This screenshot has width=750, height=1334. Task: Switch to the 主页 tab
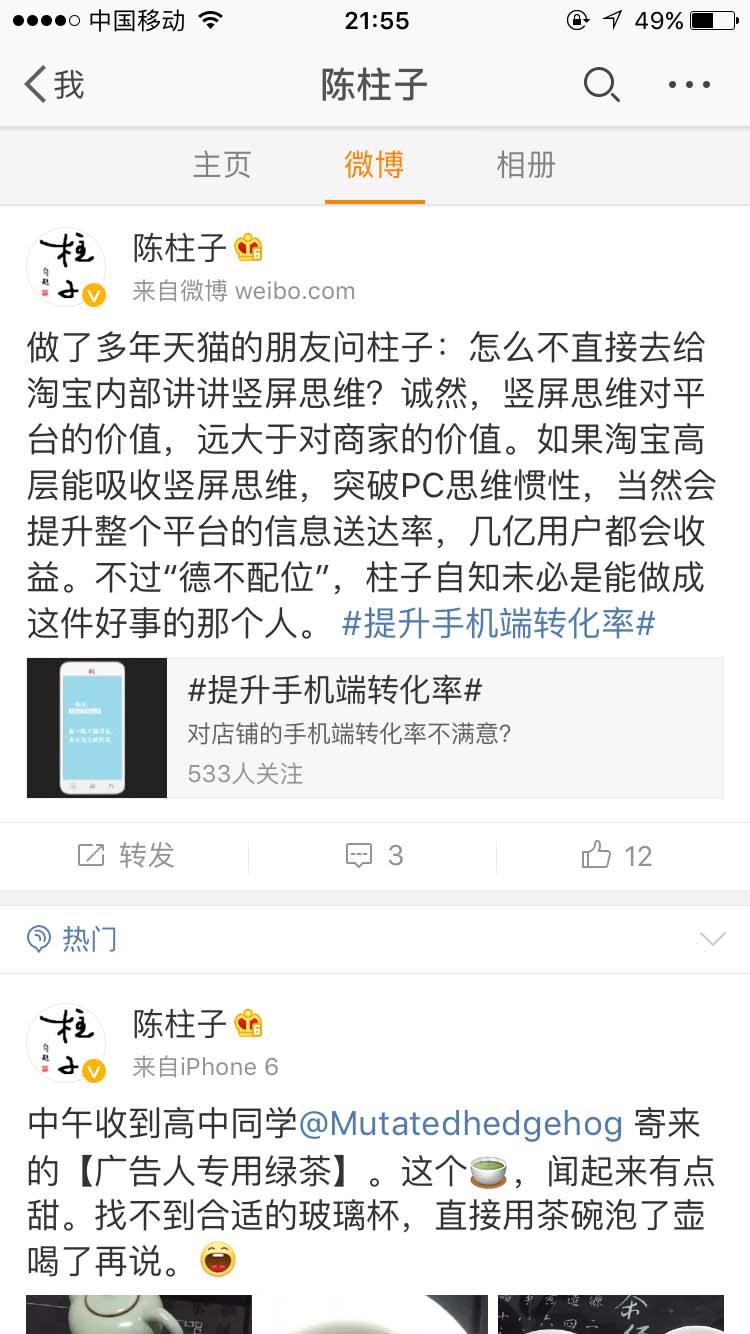(x=221, y=166)
